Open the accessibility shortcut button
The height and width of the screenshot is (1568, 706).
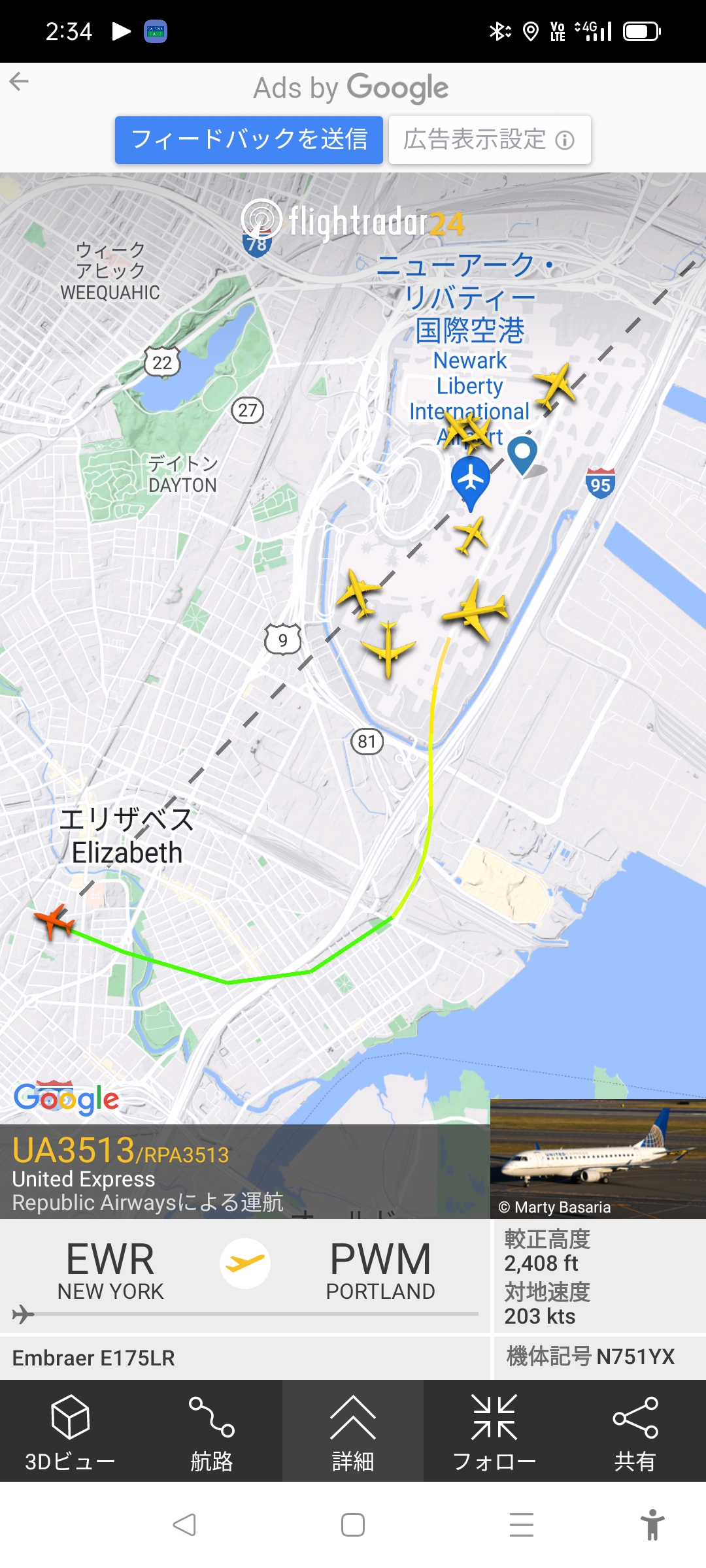click(652, 1525)
